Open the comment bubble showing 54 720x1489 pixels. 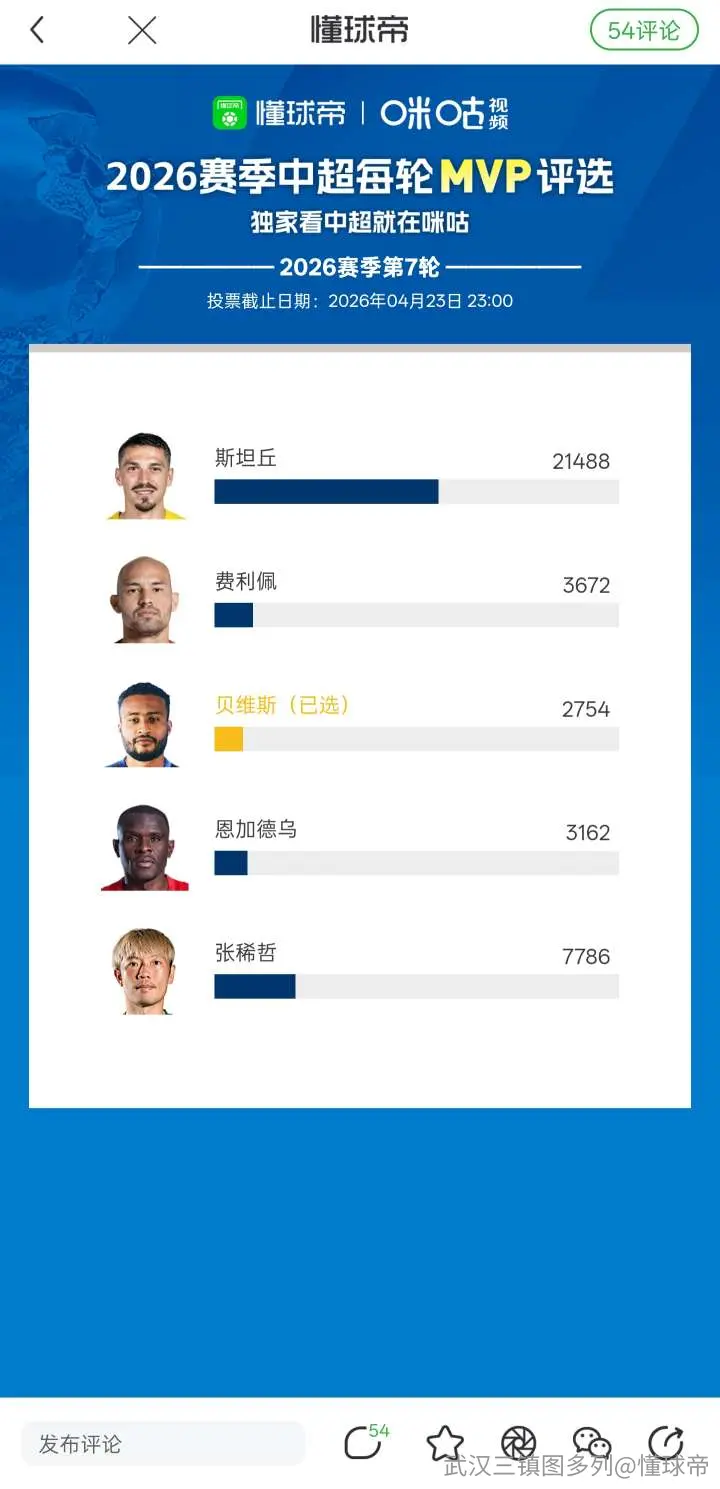(x=366, y=1441)
